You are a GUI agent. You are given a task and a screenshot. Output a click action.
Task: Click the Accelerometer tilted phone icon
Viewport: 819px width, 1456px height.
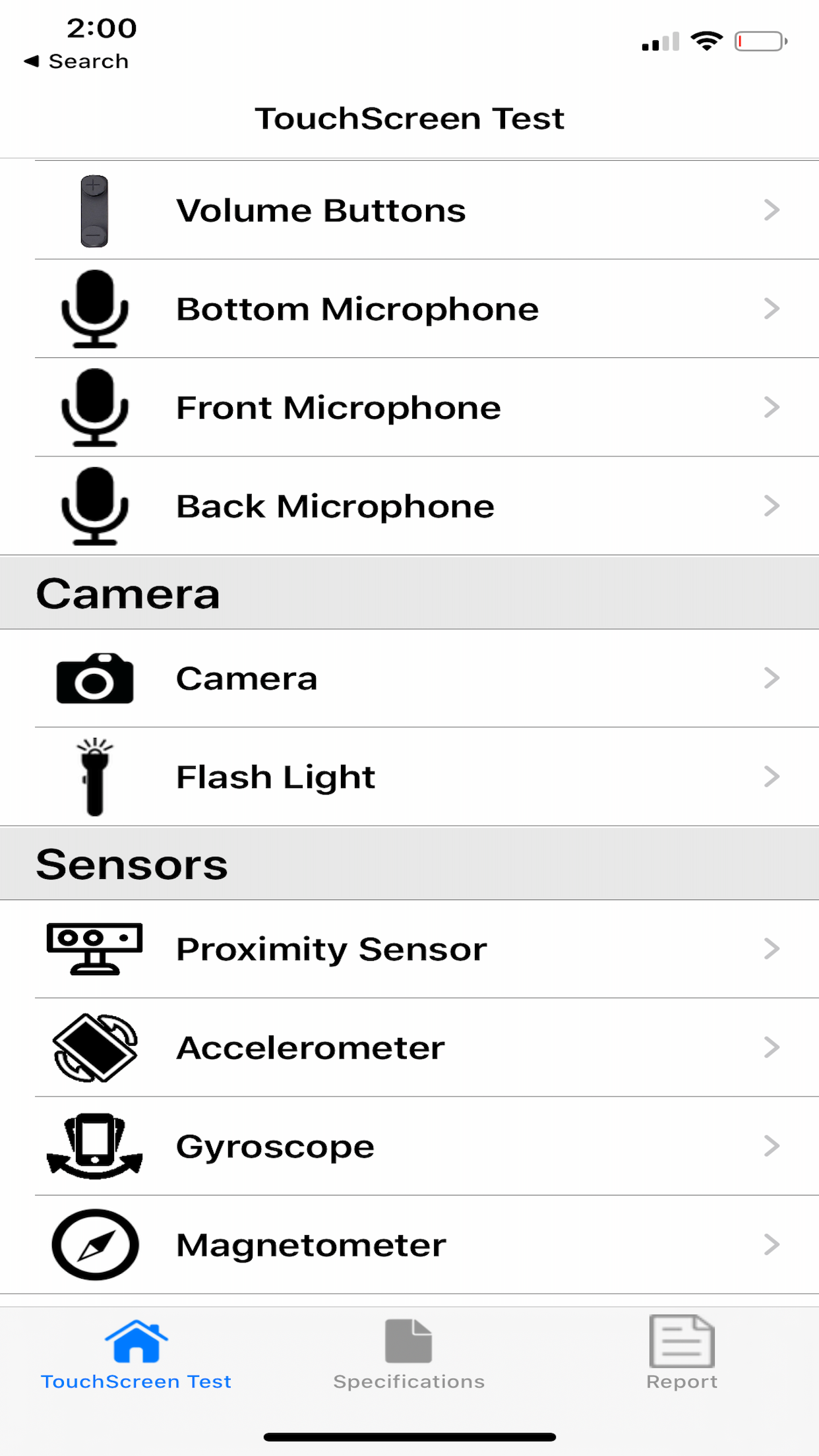94,1048
